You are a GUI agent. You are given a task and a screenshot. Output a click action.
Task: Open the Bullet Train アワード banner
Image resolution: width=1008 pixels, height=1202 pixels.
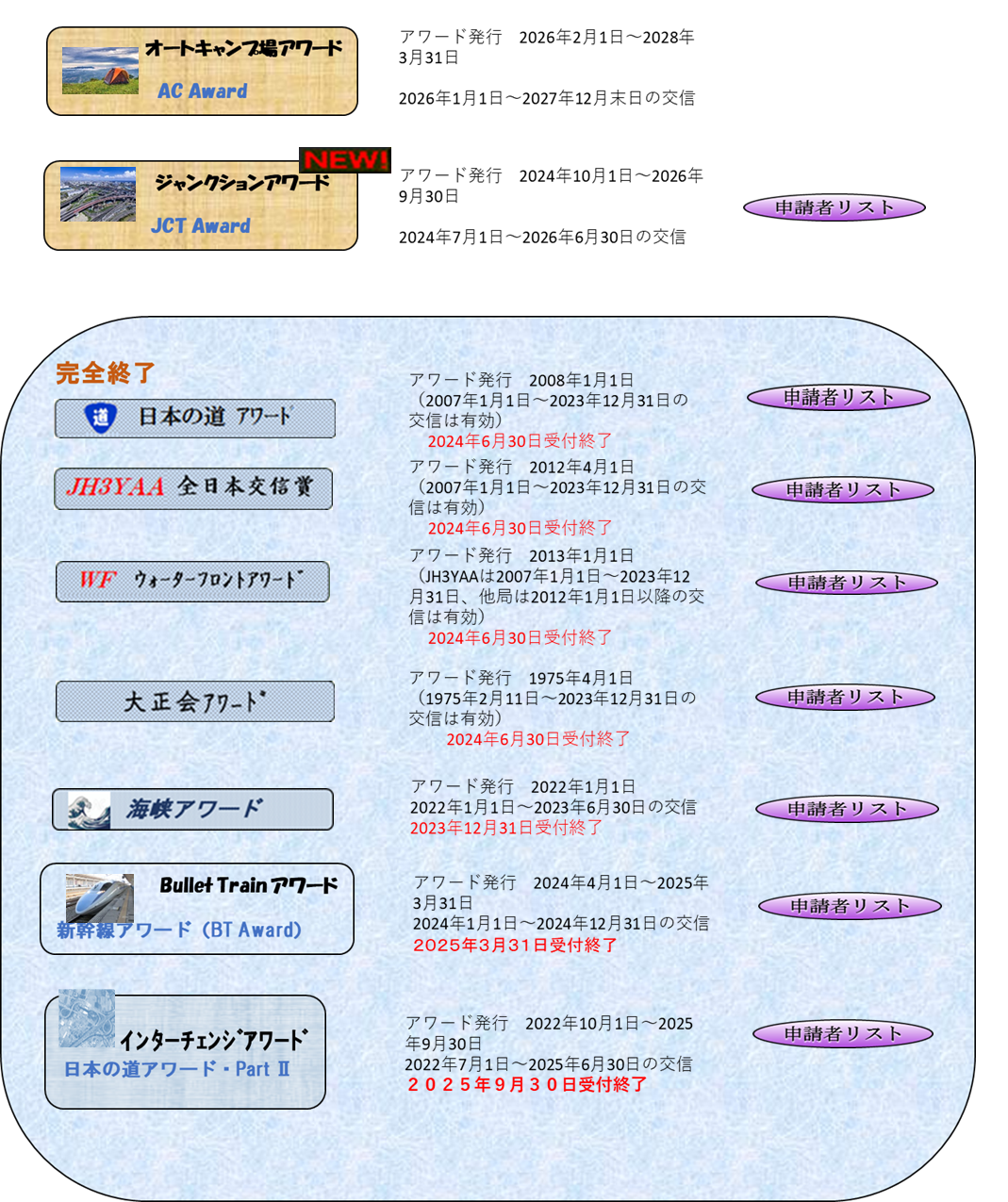(x=197, y=909)
